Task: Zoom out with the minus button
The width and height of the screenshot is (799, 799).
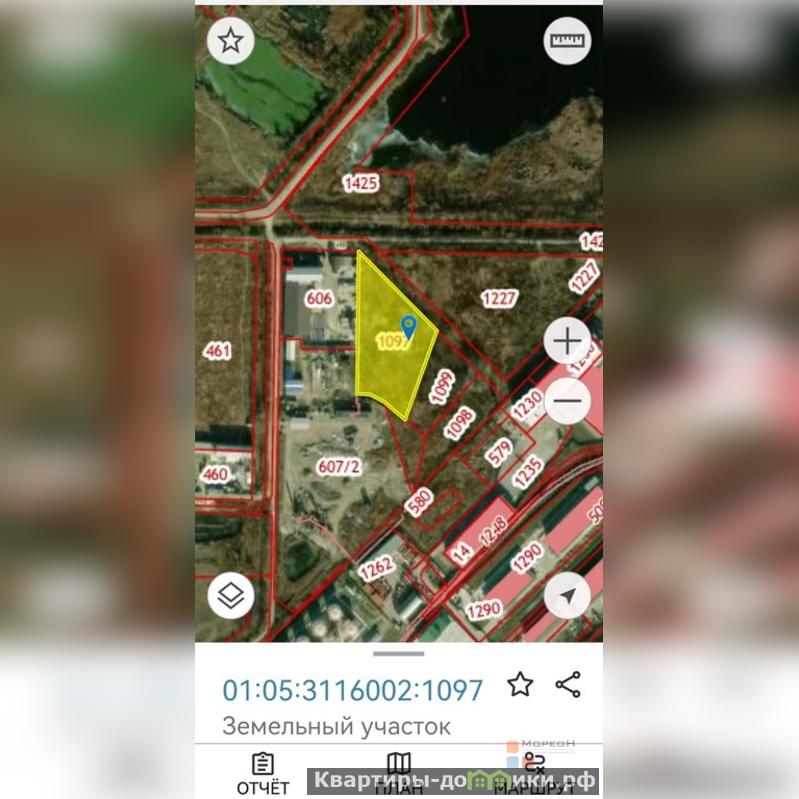Action: pyautogui.click(x=567, y=402)
